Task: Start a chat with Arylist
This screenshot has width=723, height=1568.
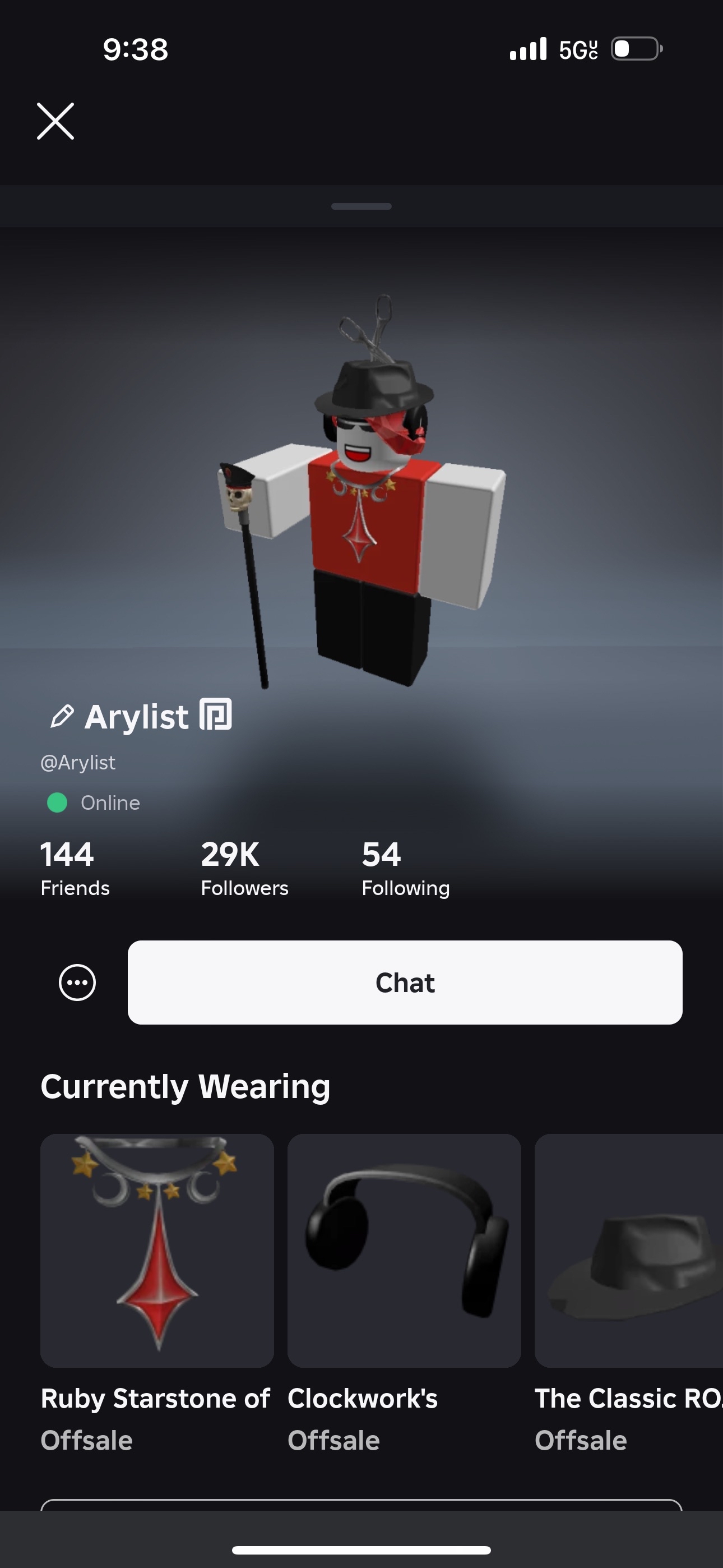Action: pos(405,983)
